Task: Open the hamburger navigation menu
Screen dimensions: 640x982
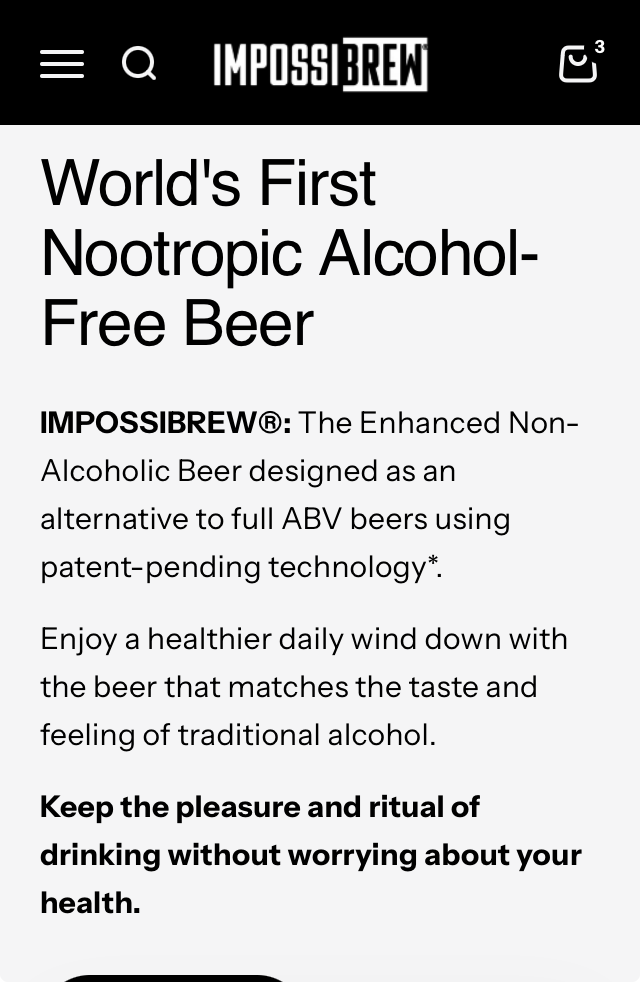Action: [62, 65]
